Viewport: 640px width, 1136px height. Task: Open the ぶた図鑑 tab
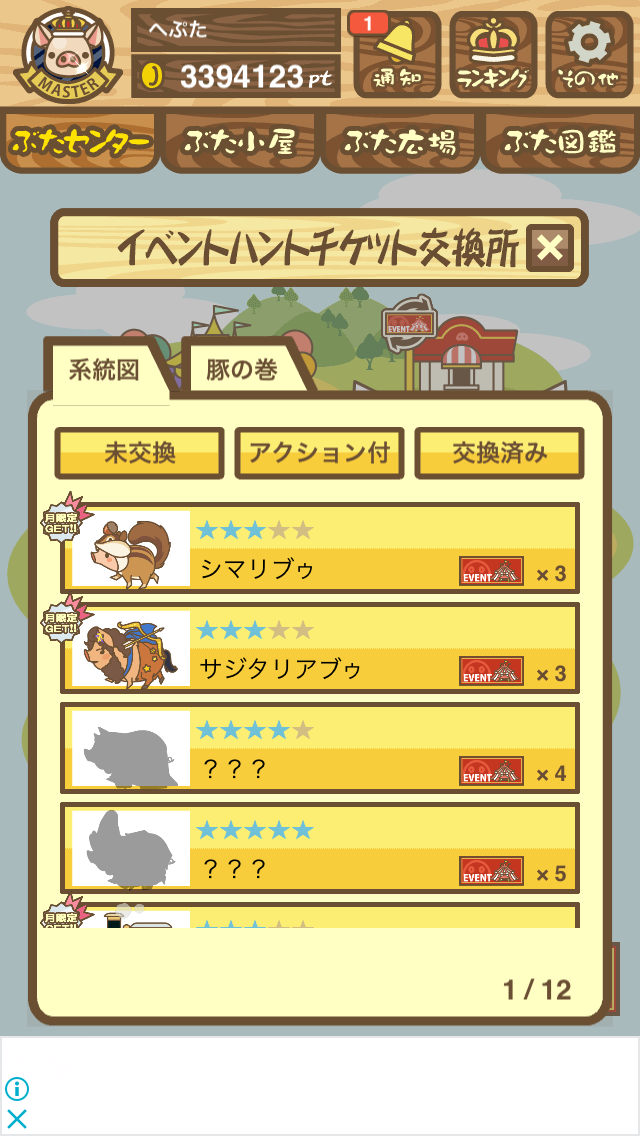point(560,141)
